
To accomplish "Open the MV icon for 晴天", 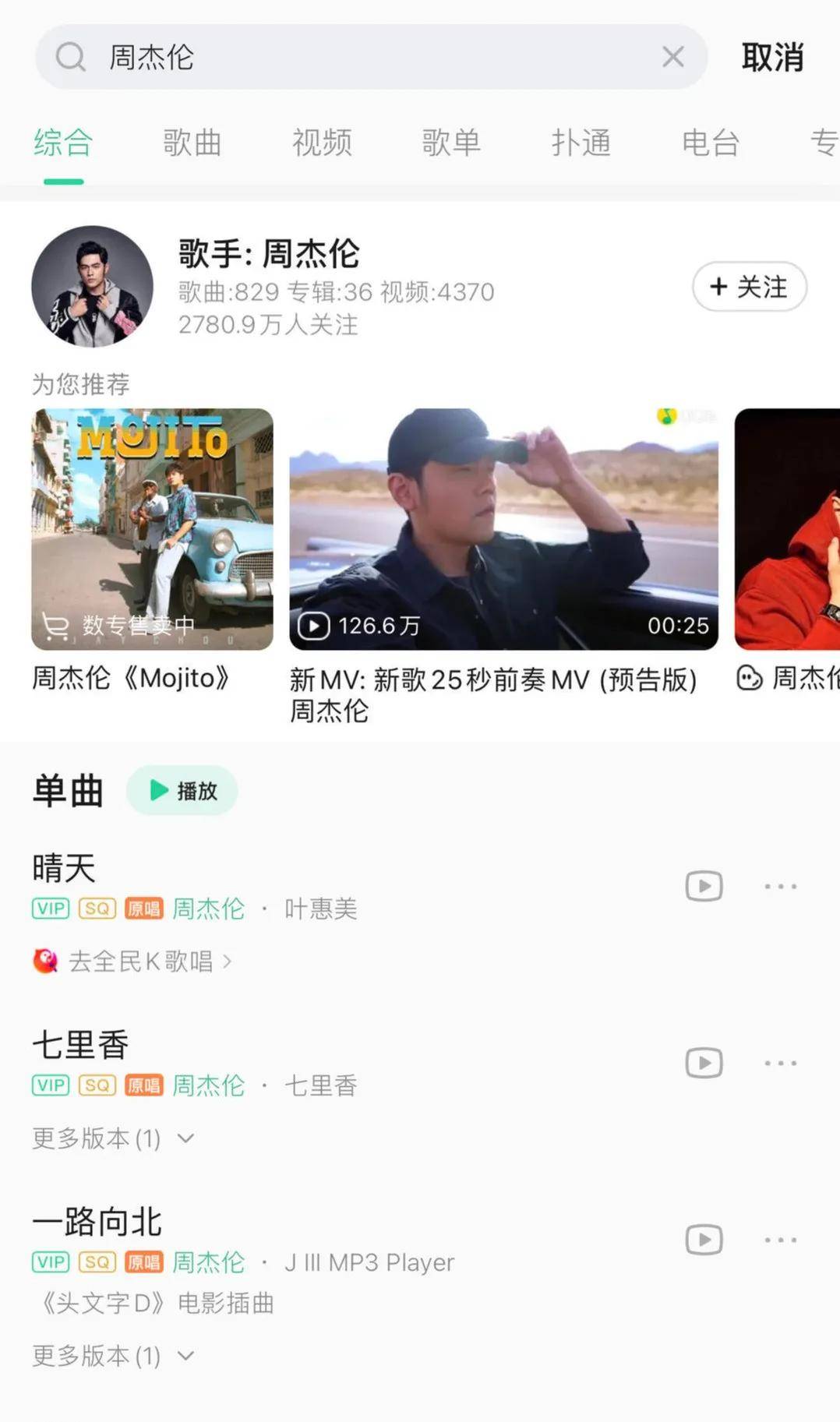I will coord(704,887).
